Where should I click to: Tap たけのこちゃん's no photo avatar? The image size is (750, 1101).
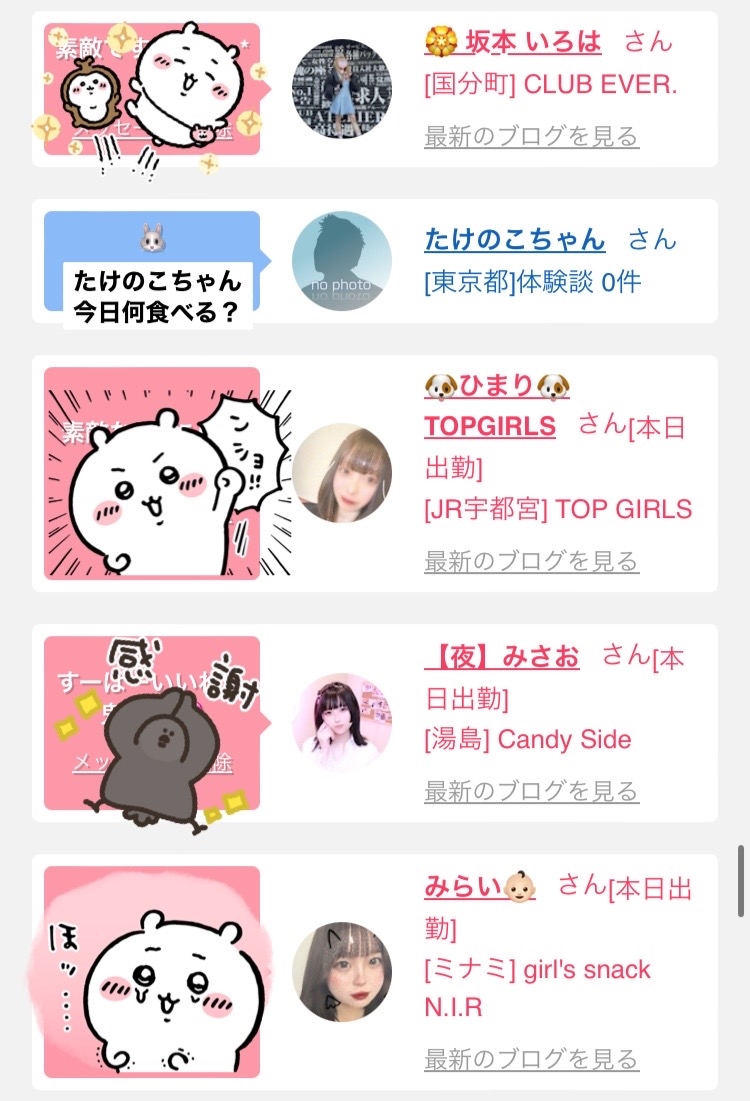342,261
